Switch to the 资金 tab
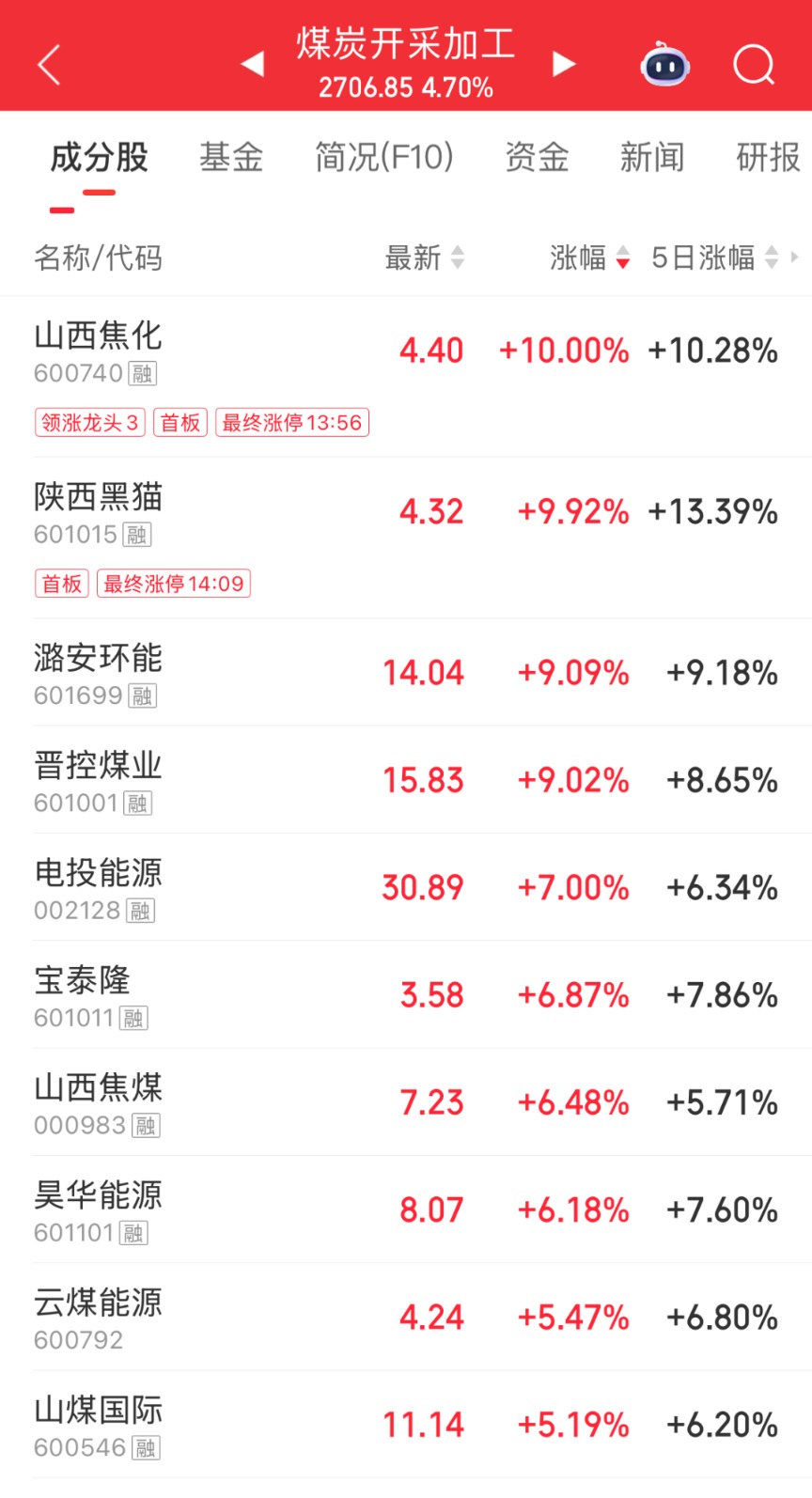Screen dimensions: 812x1498 point(537,157)
